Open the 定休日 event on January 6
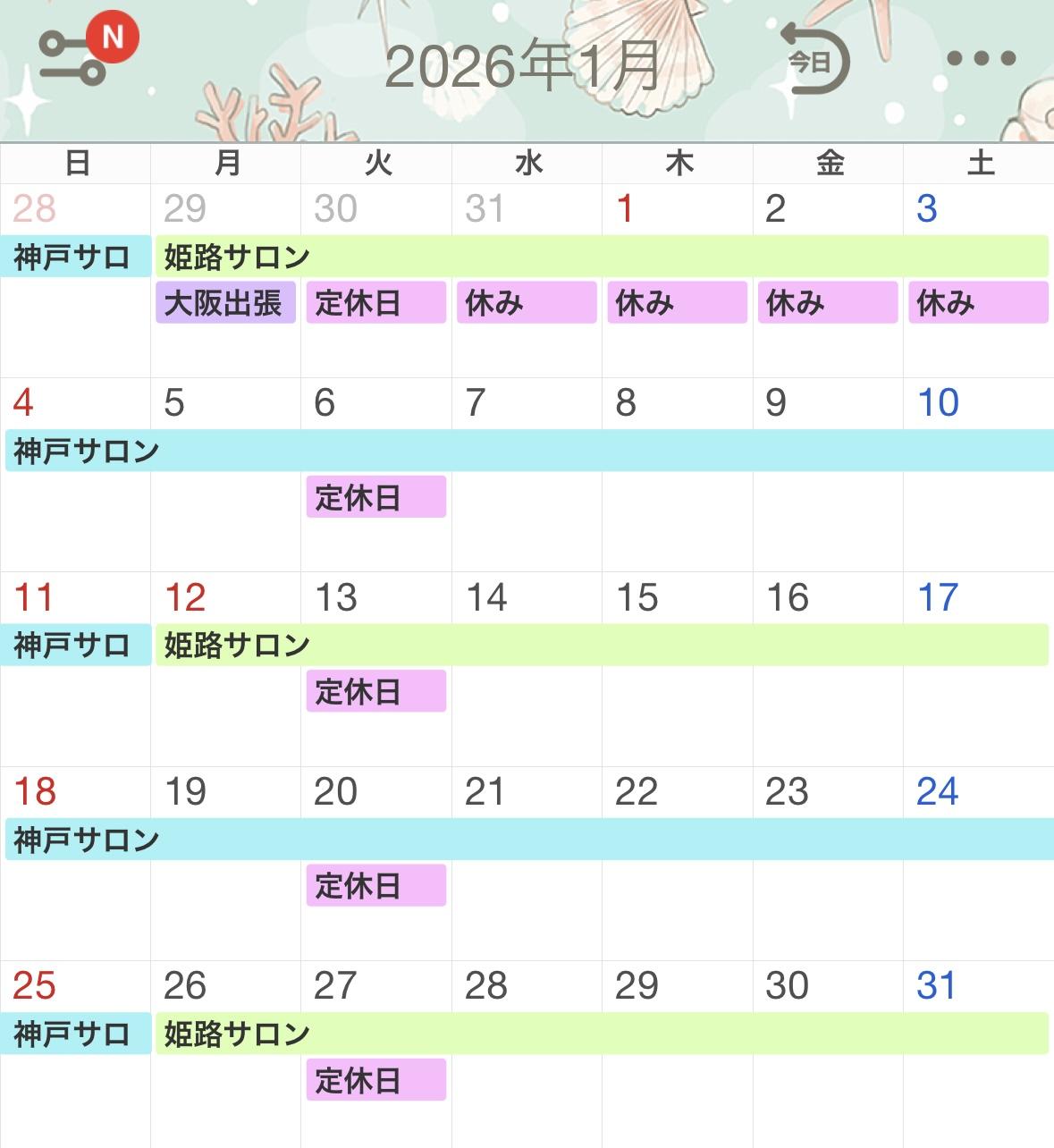The image size is (1054, 1148). click(375, 496)
